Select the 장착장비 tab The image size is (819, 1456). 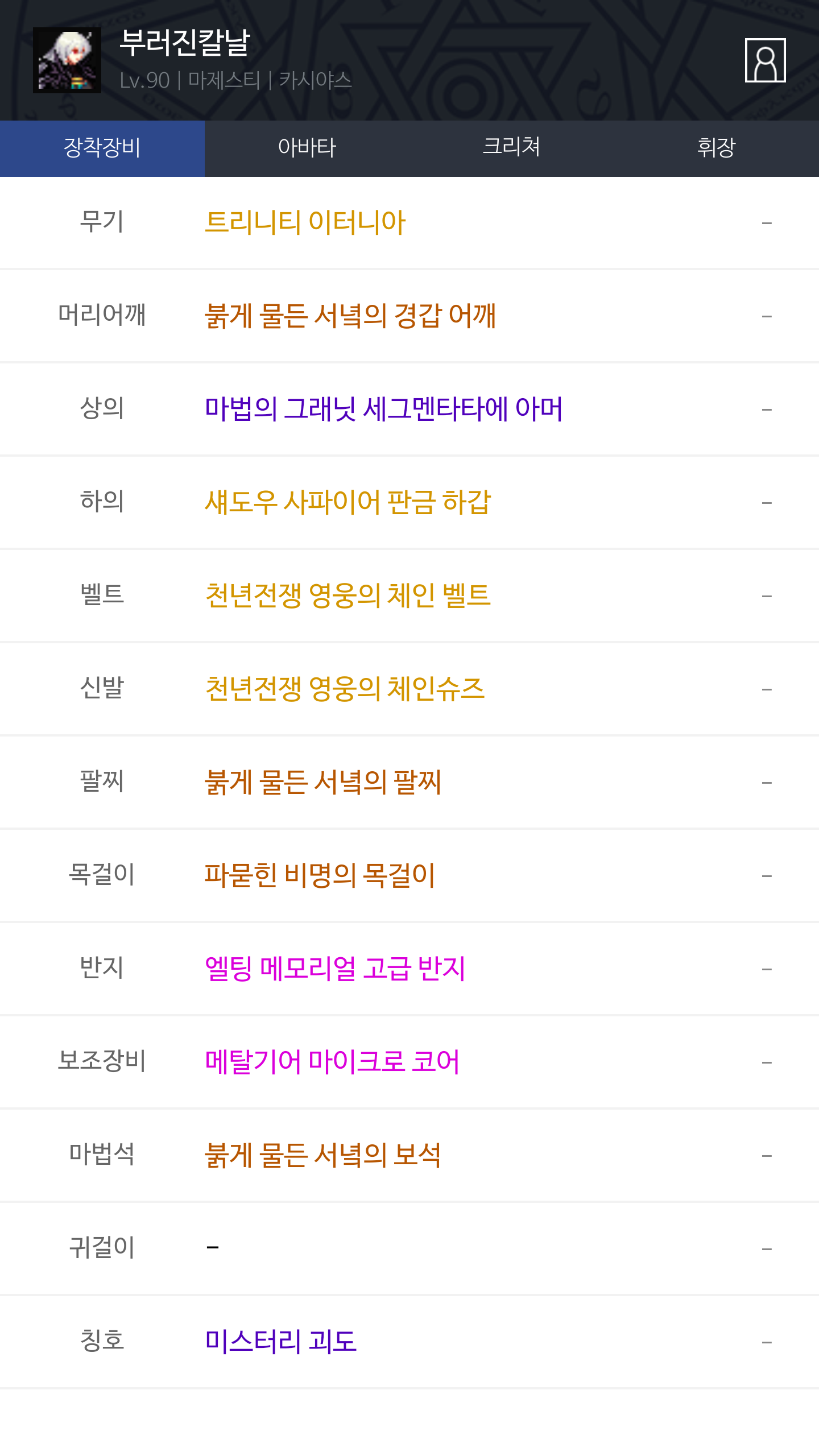tap(102, 148)
